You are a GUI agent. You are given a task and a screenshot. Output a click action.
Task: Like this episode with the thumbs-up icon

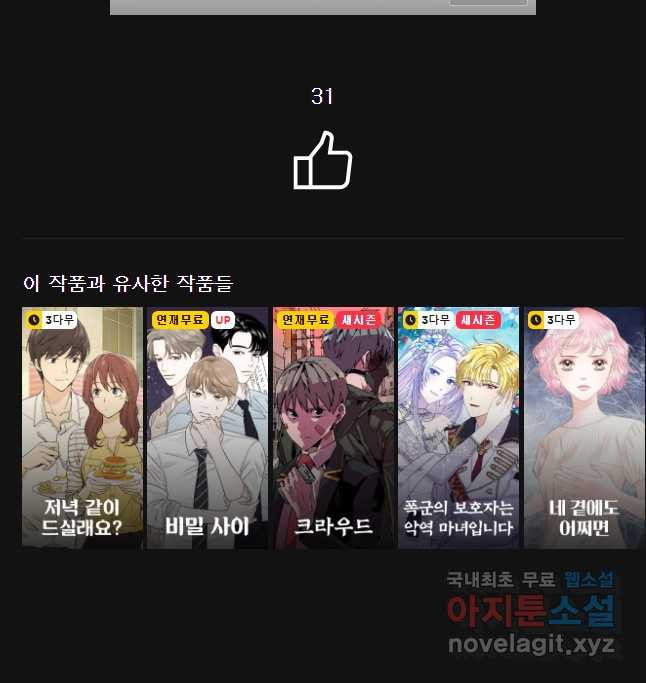[323, 160]
